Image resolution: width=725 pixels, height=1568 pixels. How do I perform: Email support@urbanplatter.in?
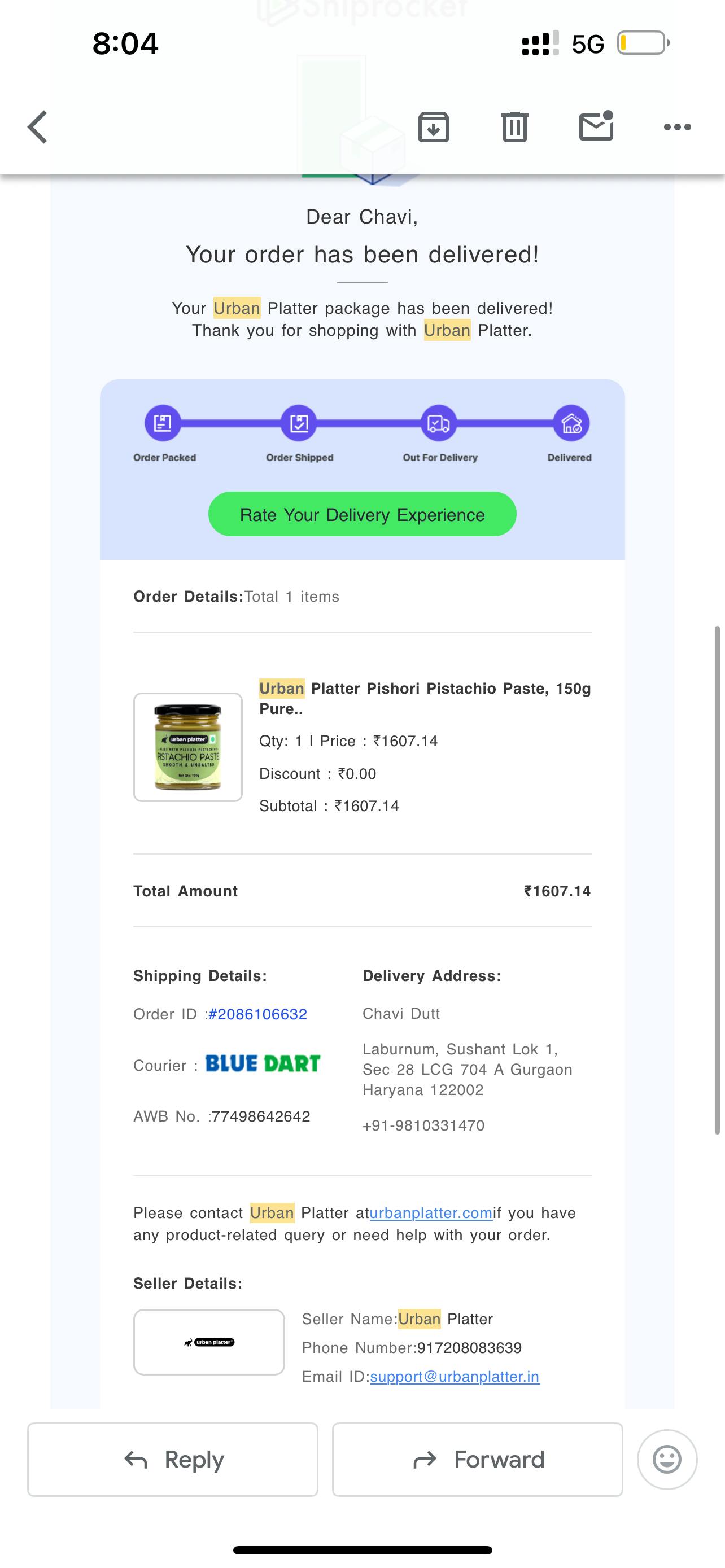(455, 1376)
